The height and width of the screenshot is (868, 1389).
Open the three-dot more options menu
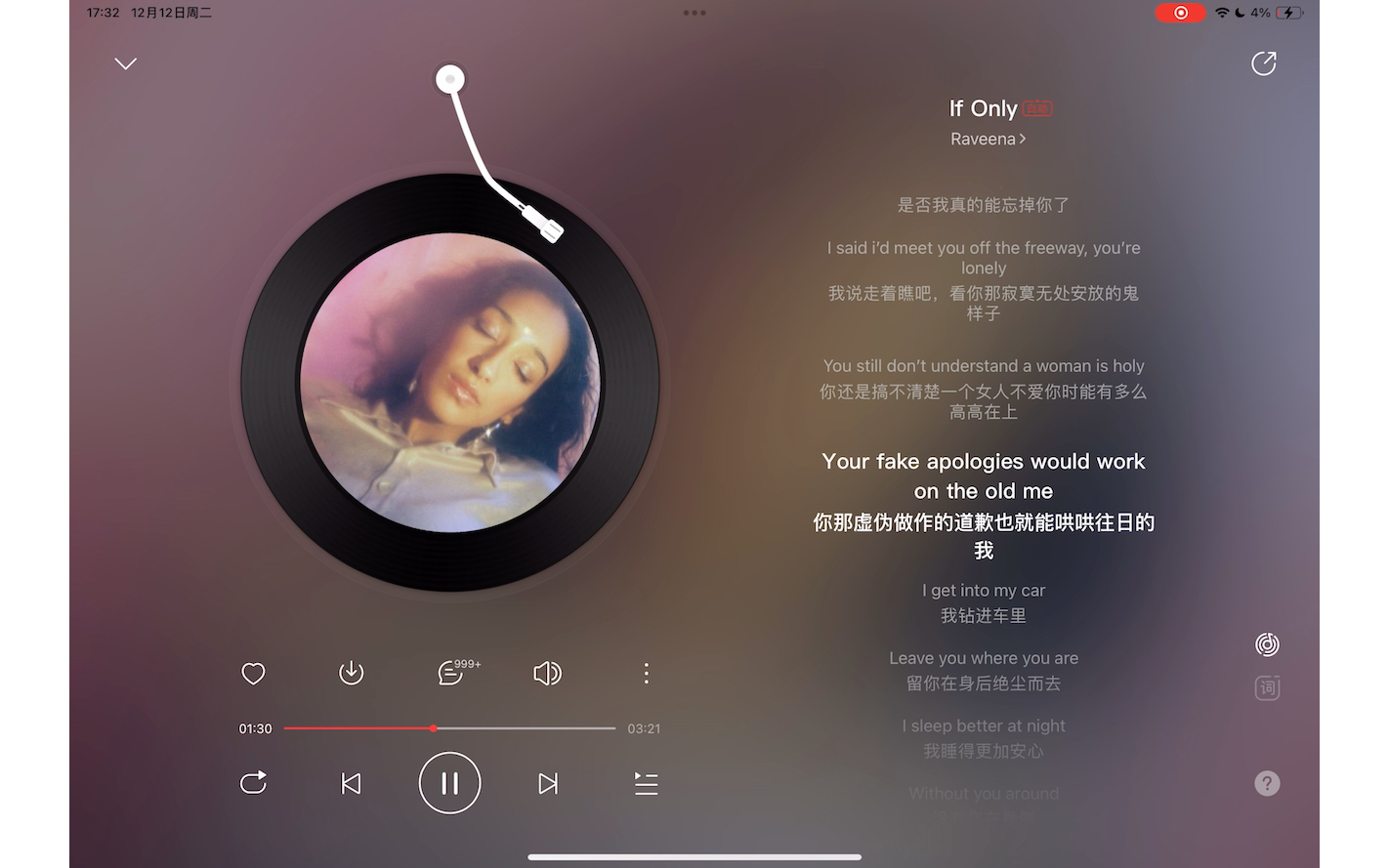coord(646,674)
